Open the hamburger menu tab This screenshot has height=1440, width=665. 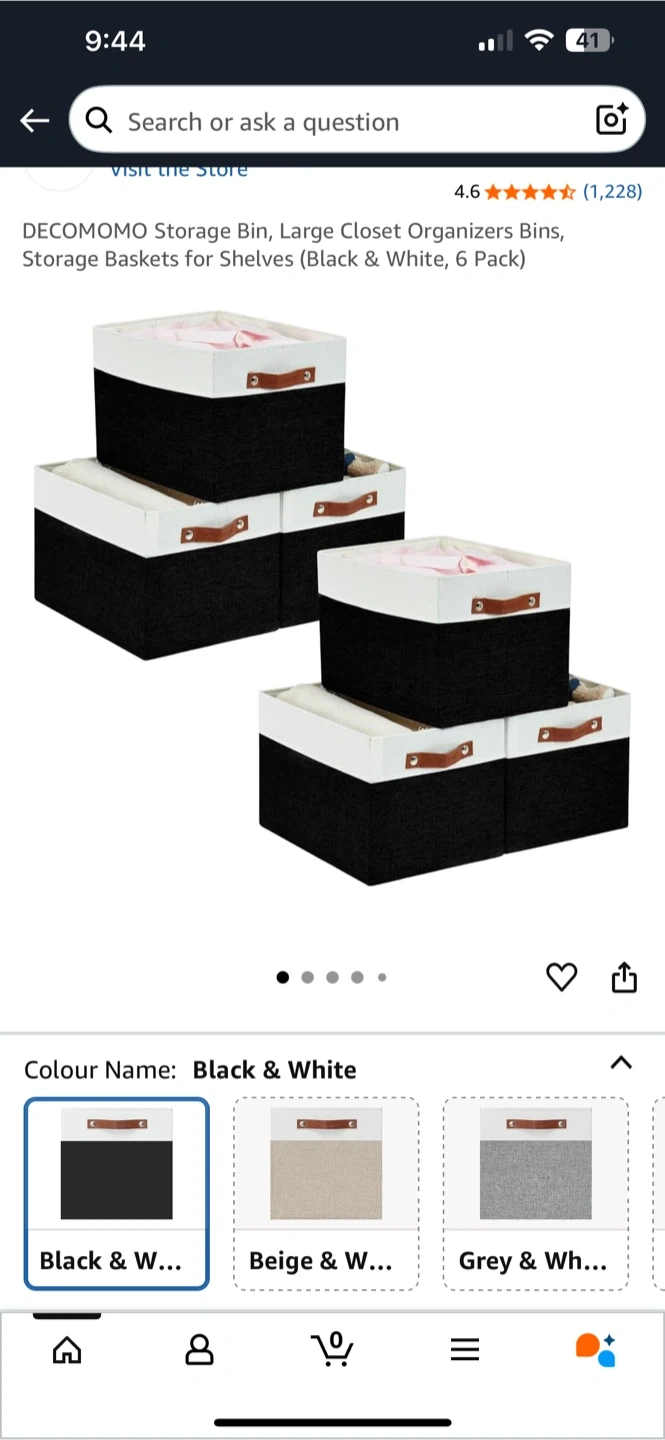(x=465, y=1350)
